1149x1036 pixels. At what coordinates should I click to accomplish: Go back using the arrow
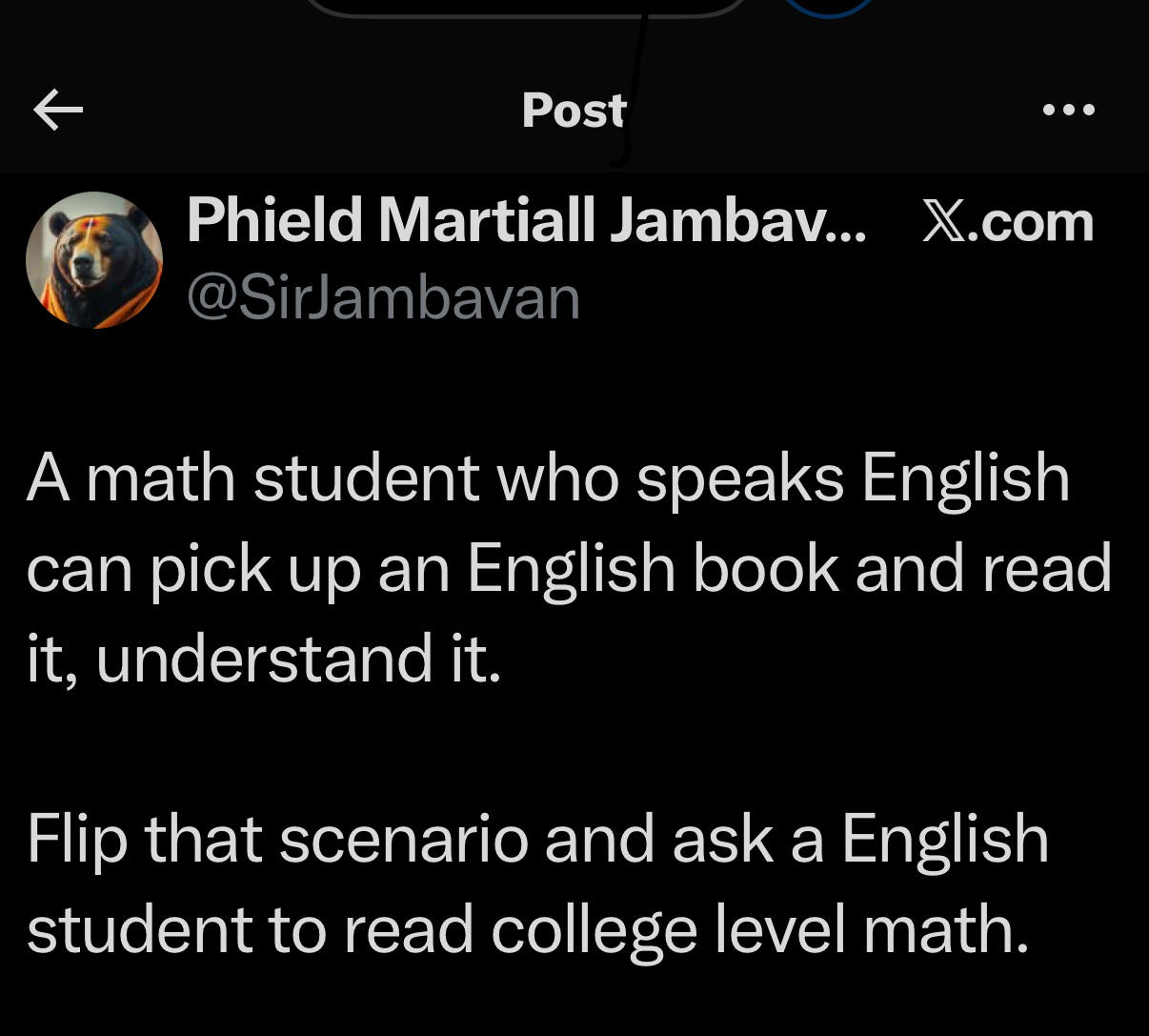click(x=58, y=110)
